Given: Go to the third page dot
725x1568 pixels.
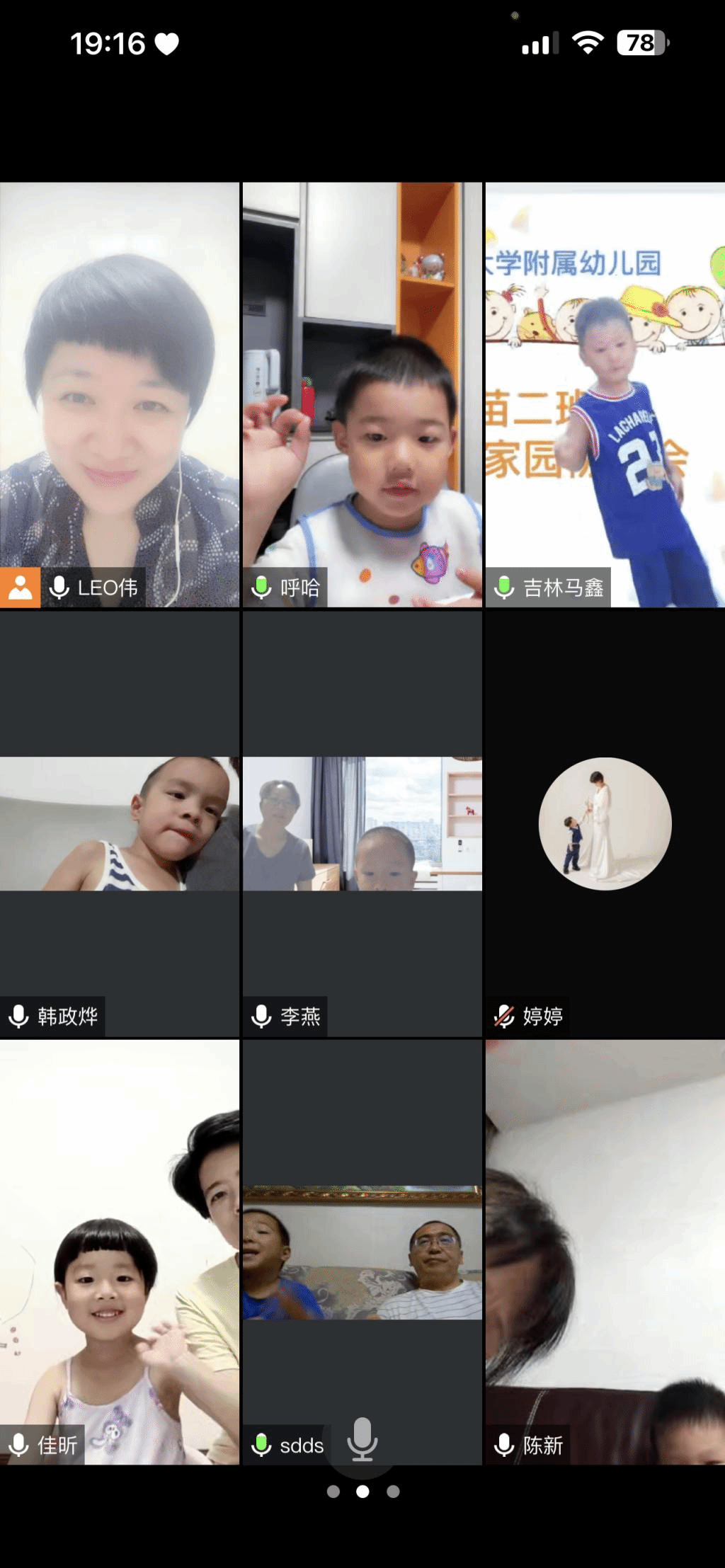Looking at the screenshot, I should (x=393, y=1492).
